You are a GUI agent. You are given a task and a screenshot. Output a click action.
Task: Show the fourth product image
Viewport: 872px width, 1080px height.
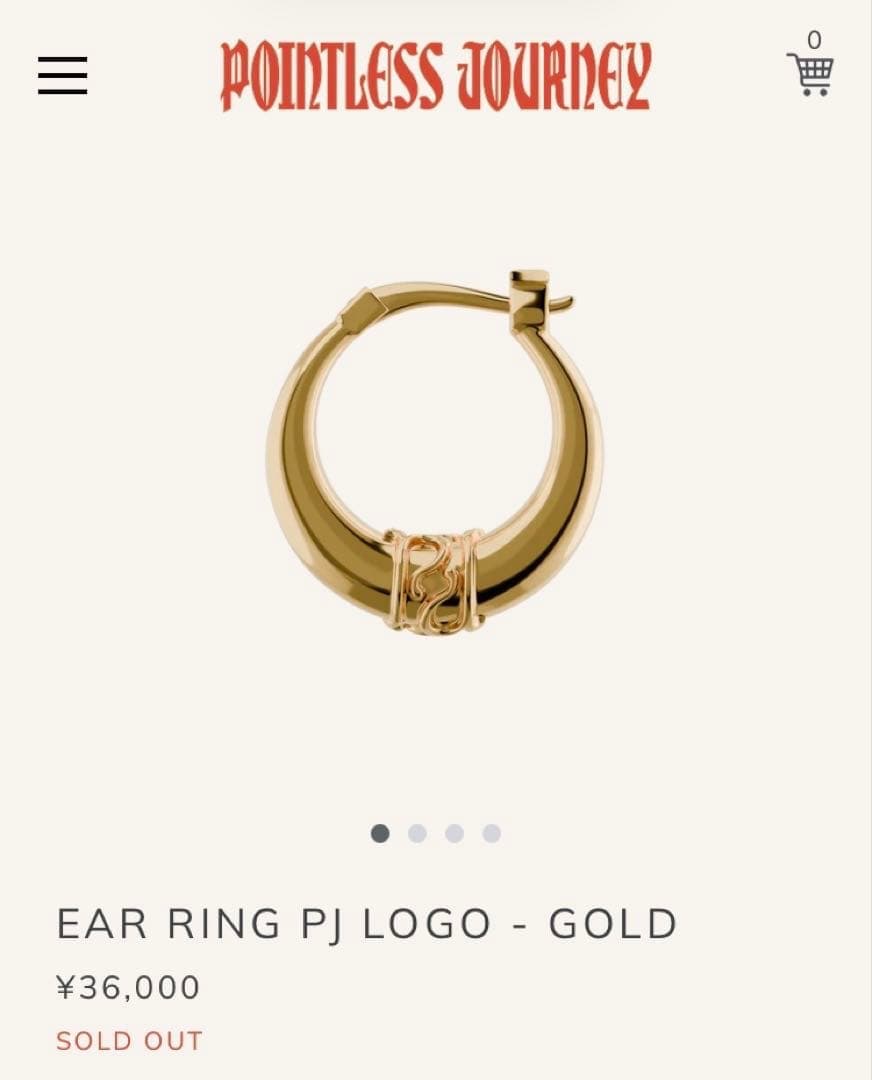pos(491,833)
